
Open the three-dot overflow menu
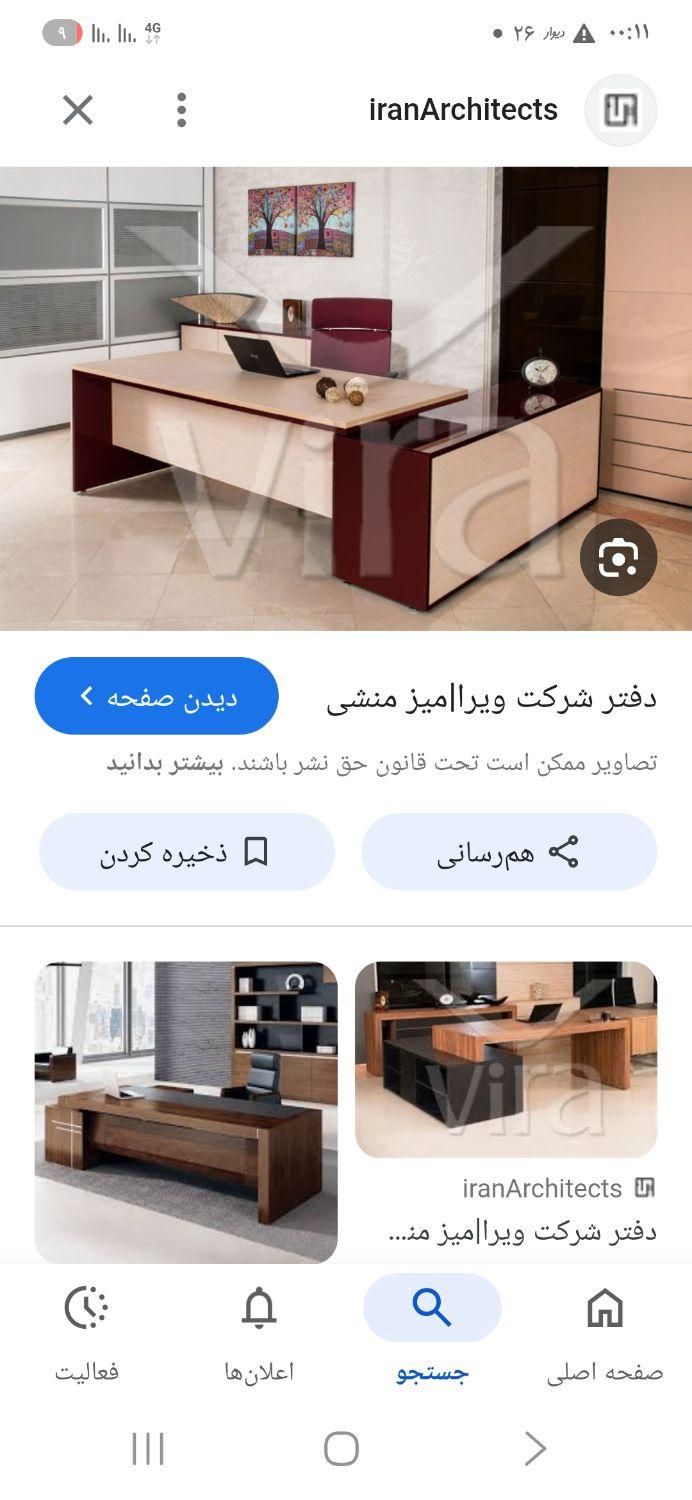181,110
